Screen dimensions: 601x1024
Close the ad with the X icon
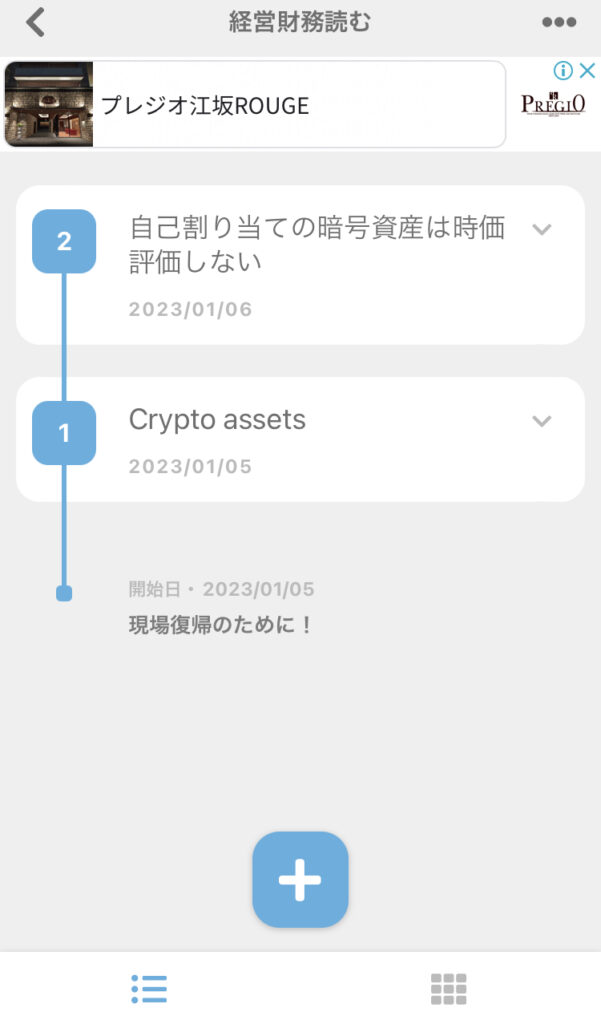point(587,70)
